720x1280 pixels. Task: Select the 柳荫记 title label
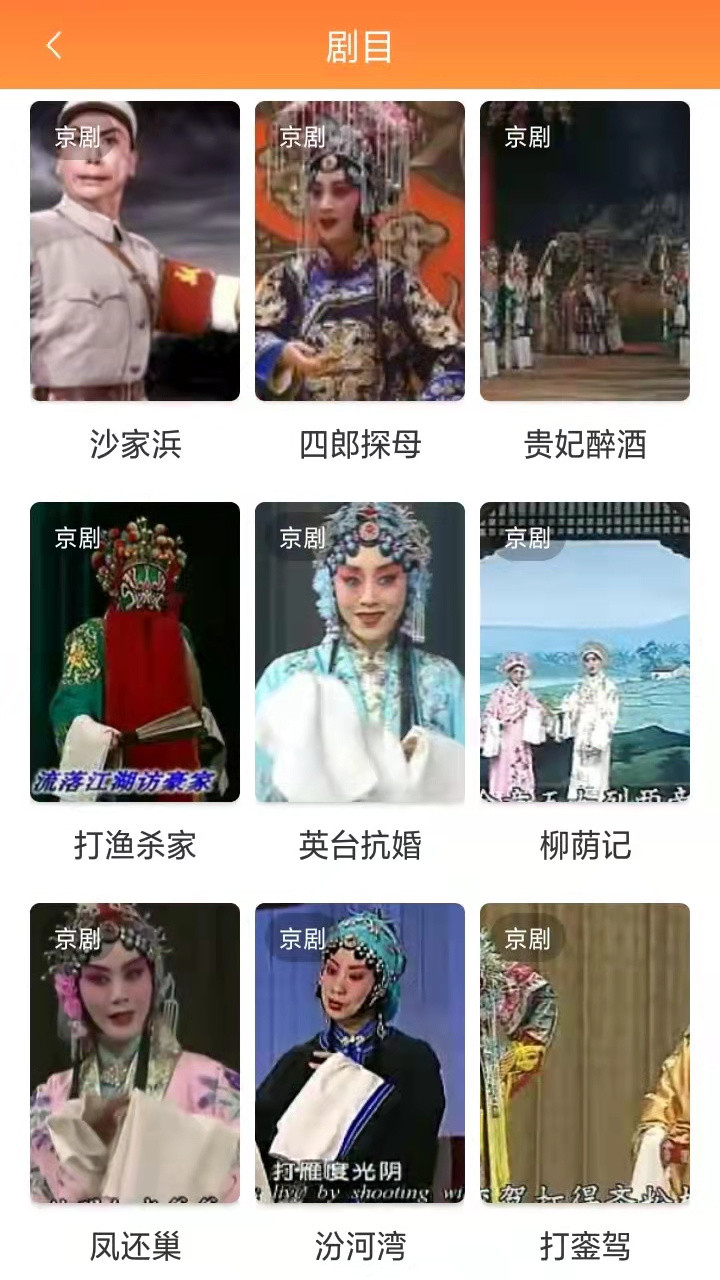coord(584,847)
